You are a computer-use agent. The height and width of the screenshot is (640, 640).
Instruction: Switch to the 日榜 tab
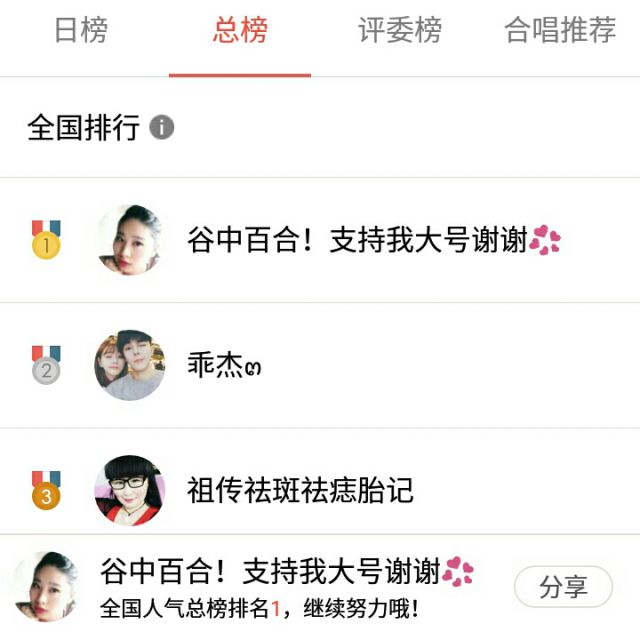(81, 30)
